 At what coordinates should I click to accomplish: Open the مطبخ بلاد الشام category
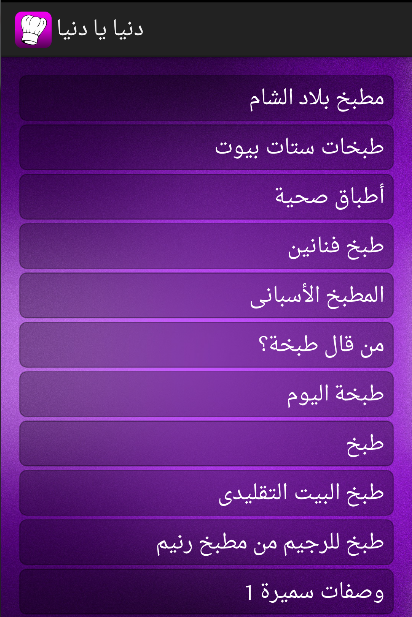click(206, 98)
